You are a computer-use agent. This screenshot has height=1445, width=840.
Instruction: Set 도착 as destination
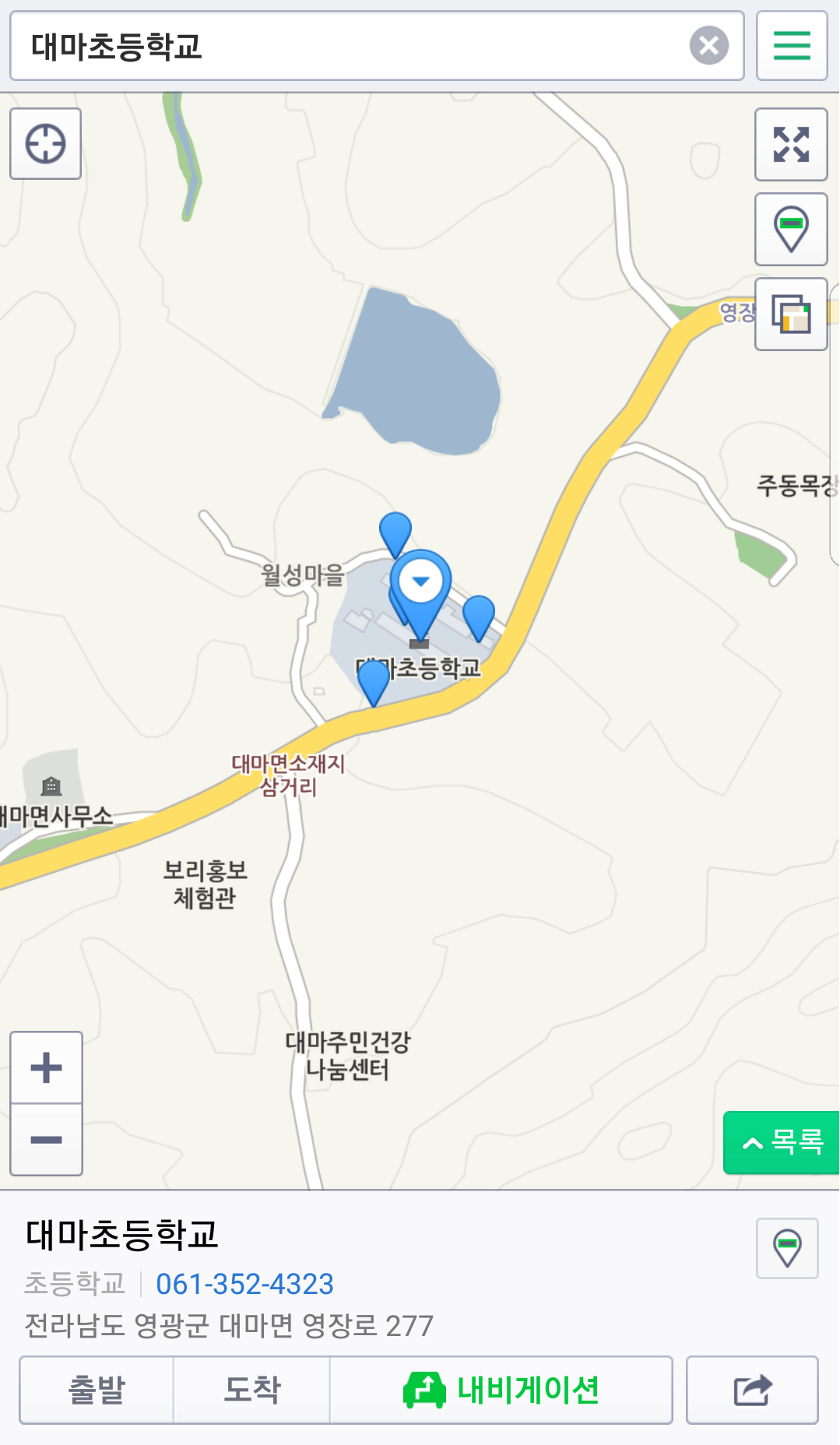coord(251,1390)
